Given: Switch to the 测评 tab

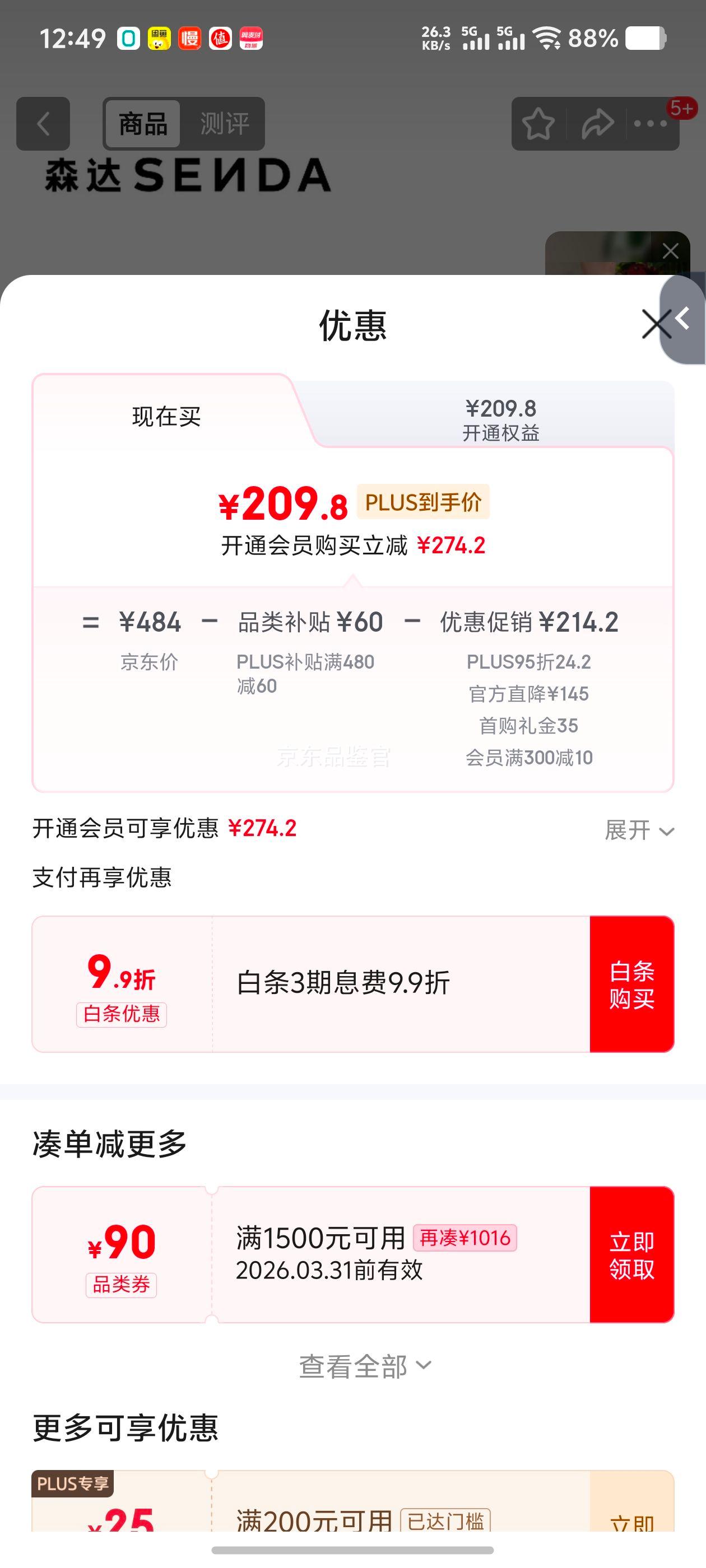Looking at the screenshot, I should pyautogui.click(x=223, y=124).
